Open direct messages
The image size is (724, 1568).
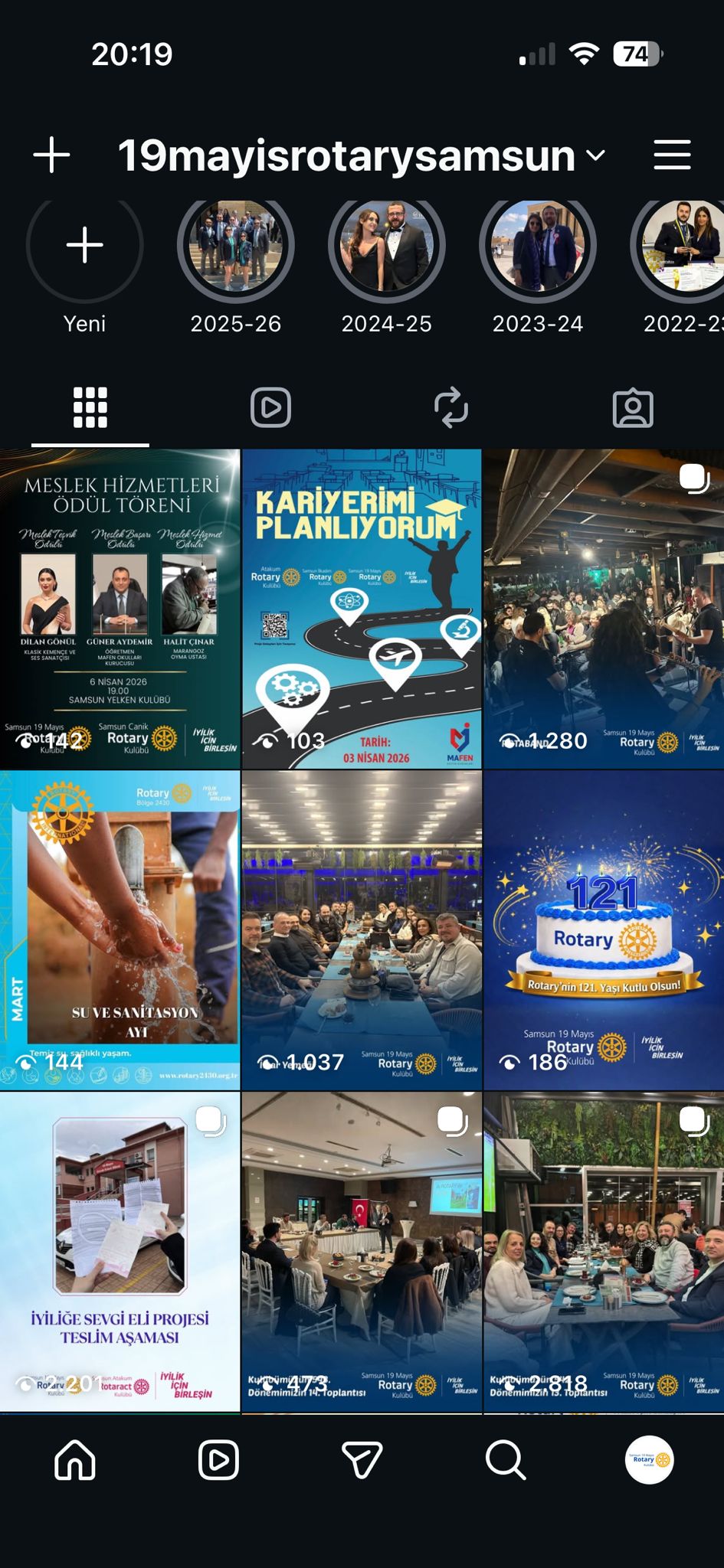pyautogui.click(x=362, y=1461)
